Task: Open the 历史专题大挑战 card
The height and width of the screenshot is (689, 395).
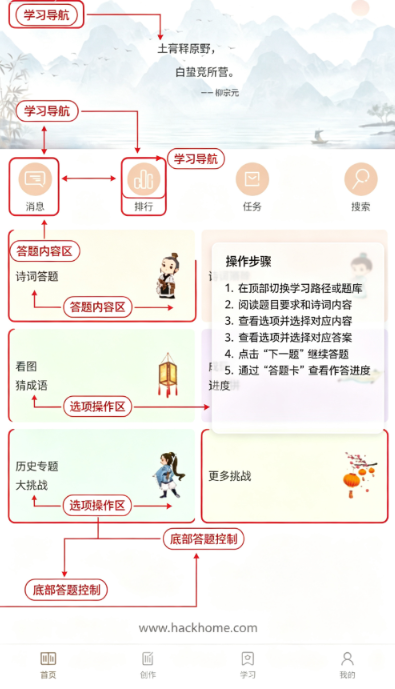Action: coord(102,476)
